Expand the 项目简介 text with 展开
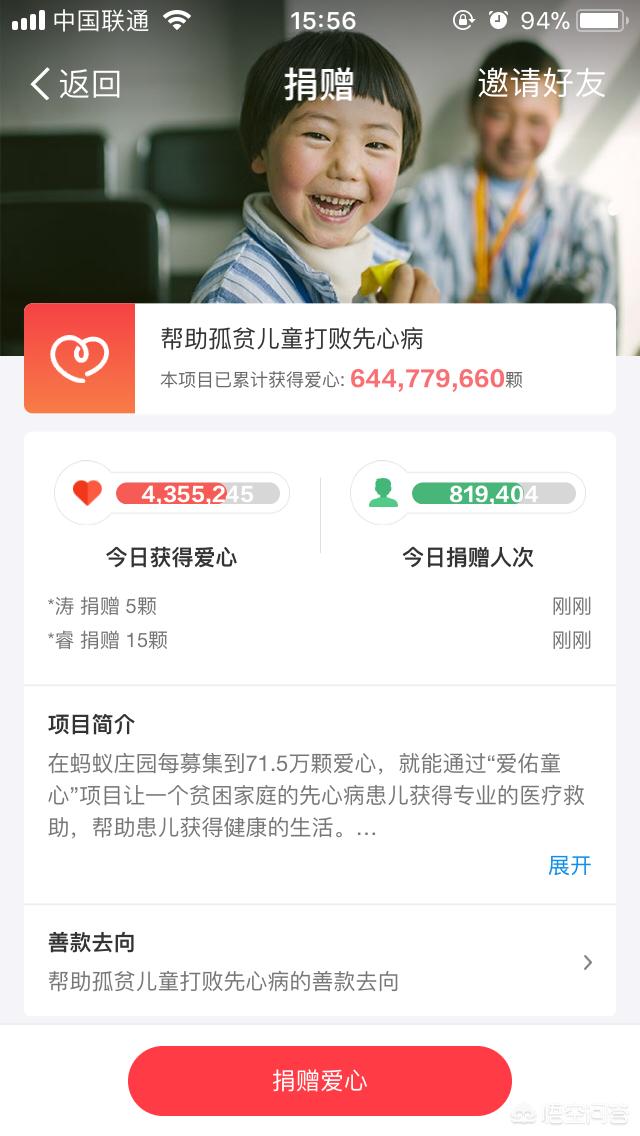The image size is (640, 1136). click(569, 865)
